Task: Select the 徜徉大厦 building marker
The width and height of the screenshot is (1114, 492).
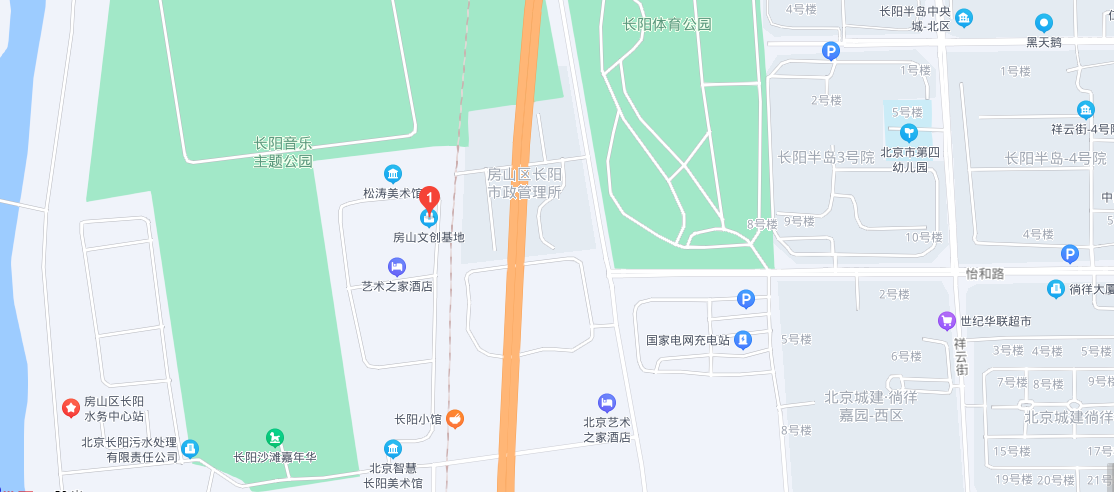Action: (x=1054, y=288)
